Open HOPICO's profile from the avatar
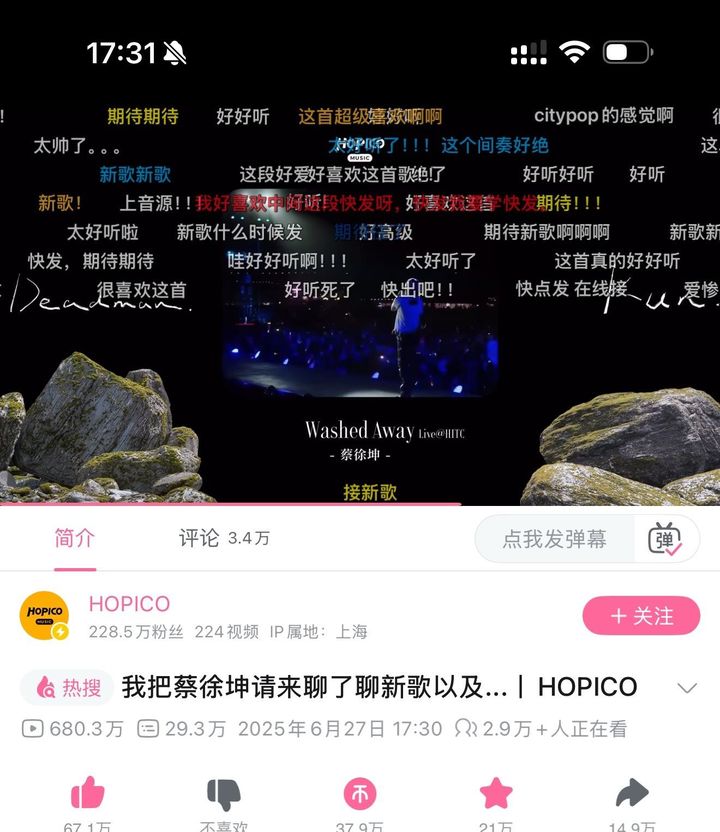720x832 pixels. [x=45, y=616]
